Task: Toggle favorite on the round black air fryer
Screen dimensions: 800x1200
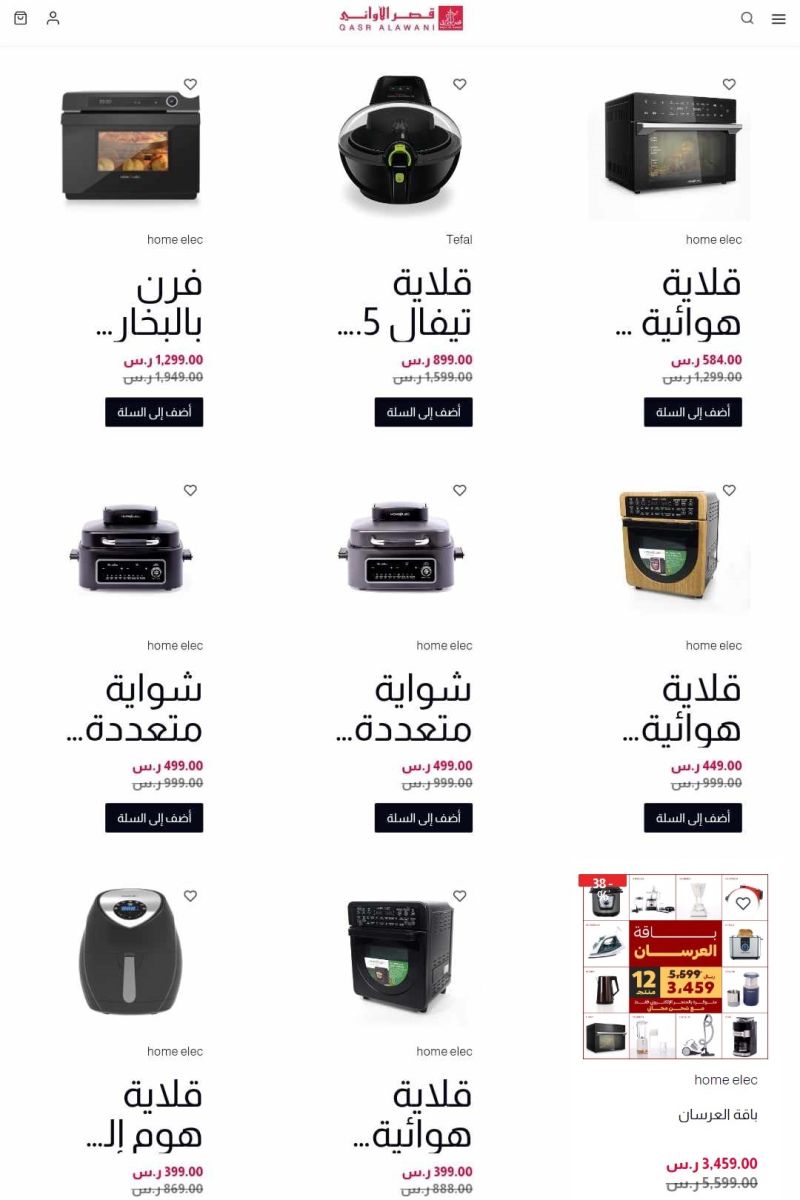Action: click(x=190, y=897)
